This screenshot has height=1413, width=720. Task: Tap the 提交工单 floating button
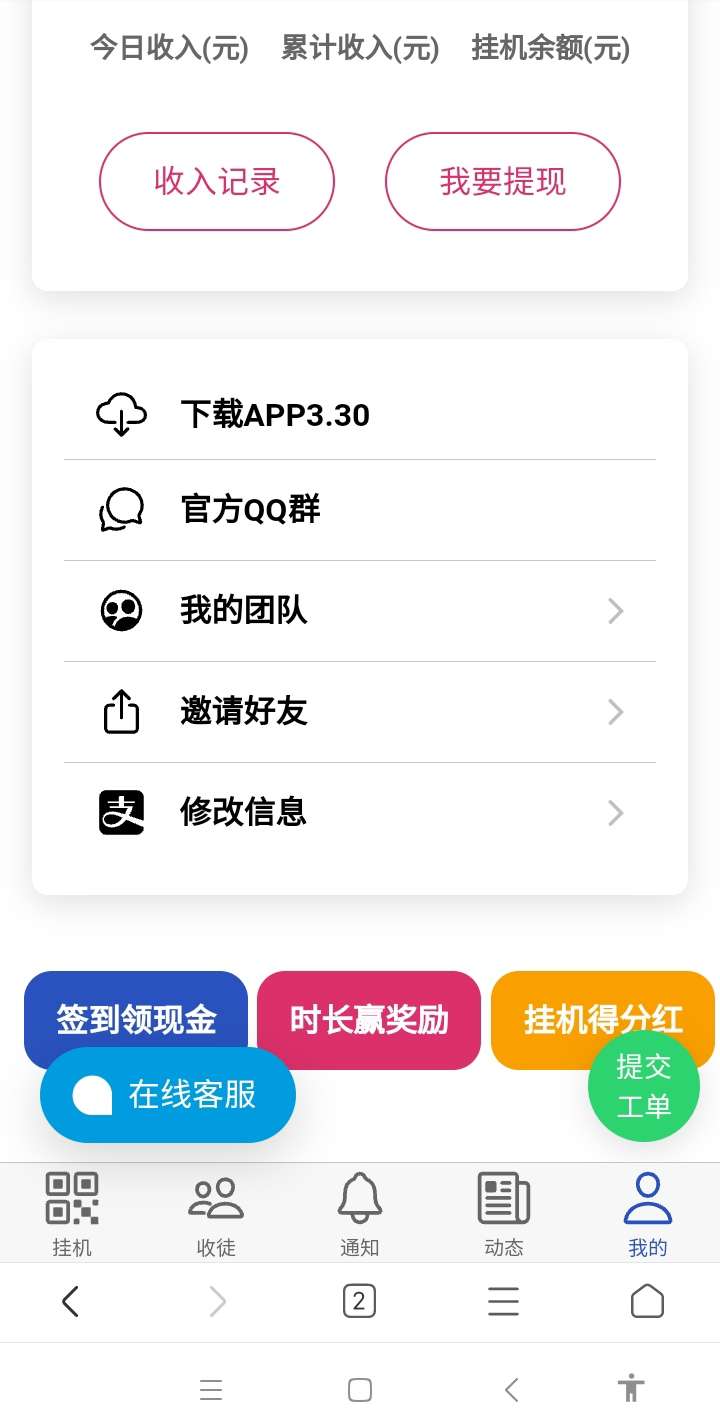(x=644, y=1087)
